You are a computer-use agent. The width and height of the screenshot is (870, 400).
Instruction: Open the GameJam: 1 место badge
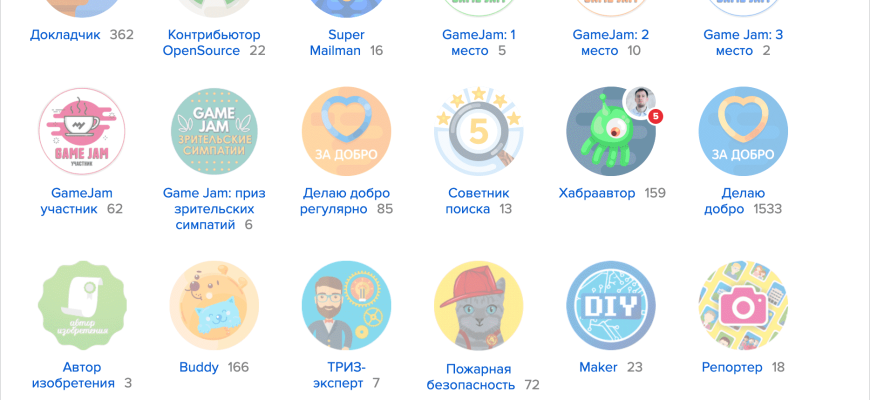point(478,42)
